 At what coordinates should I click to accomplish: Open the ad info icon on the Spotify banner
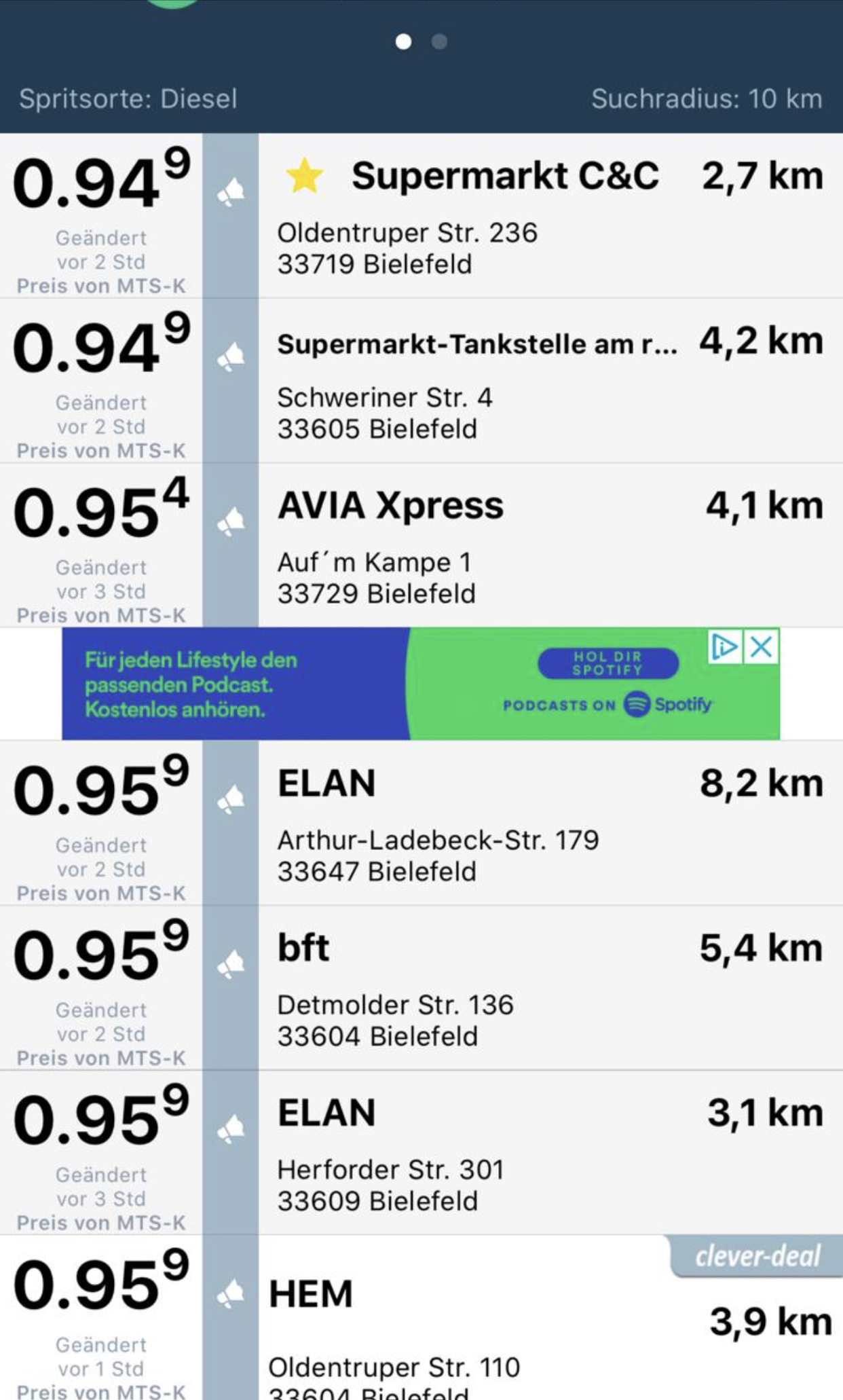pyautogui.click(x=725, y=647)
